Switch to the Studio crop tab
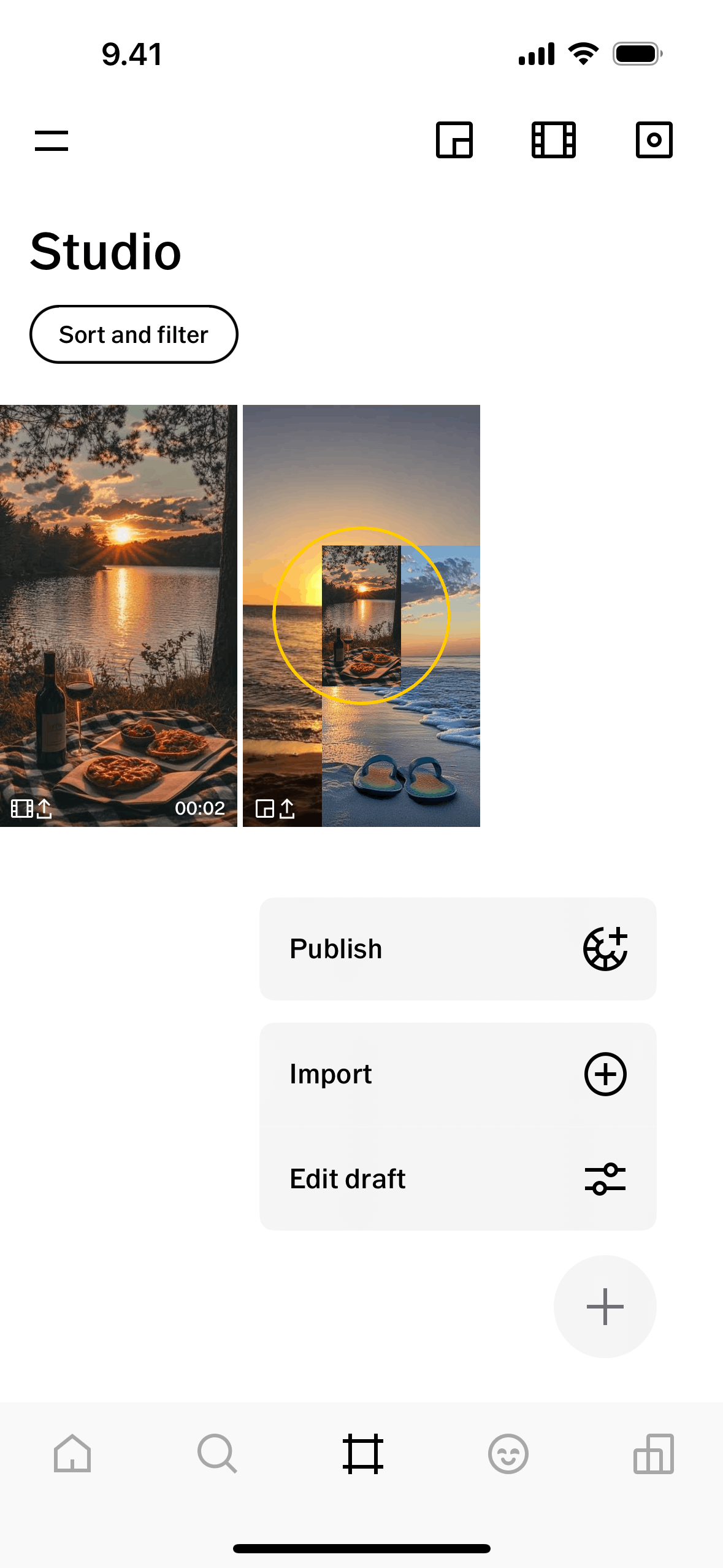The image size is (723, 1568). (362, 1454)
